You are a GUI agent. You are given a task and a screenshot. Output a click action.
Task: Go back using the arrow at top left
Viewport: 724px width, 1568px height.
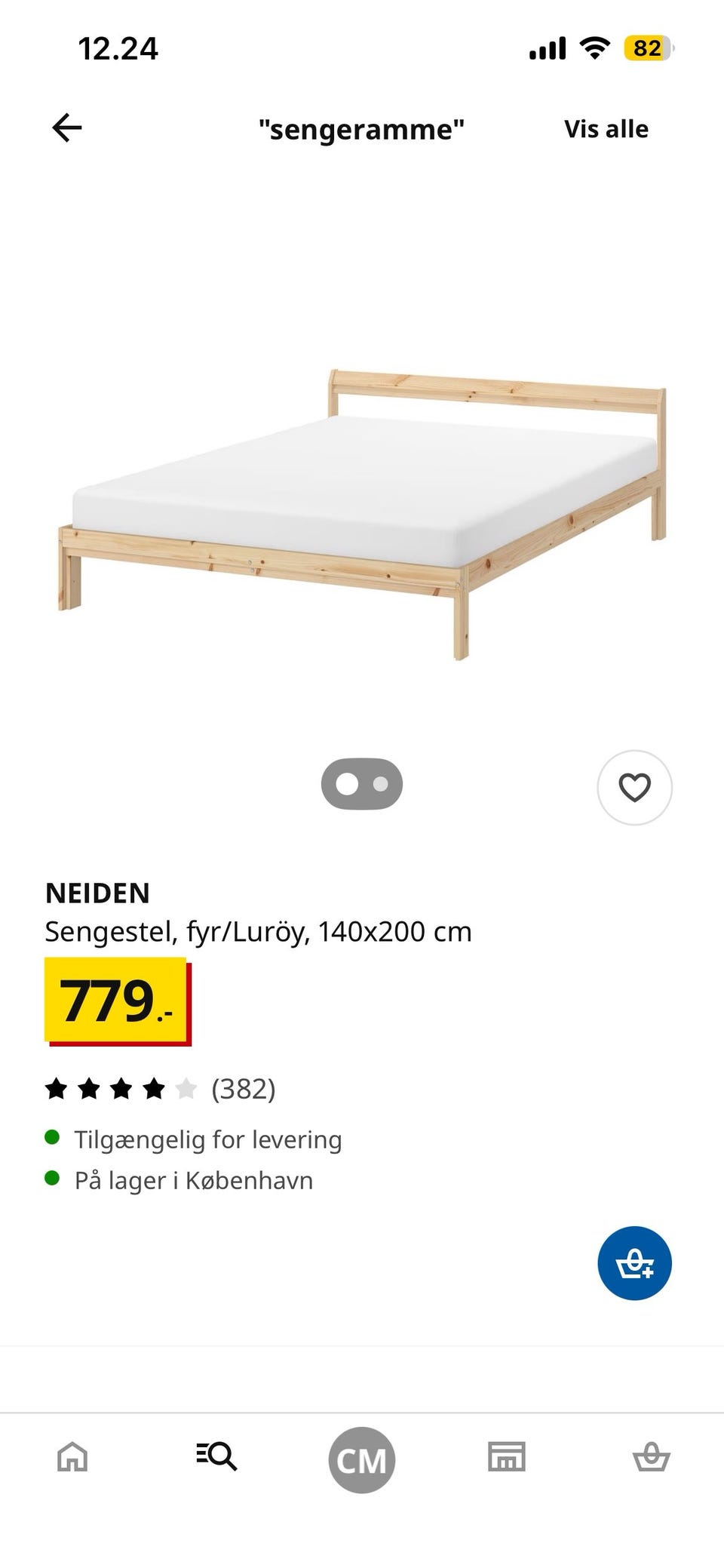point(66,128)
